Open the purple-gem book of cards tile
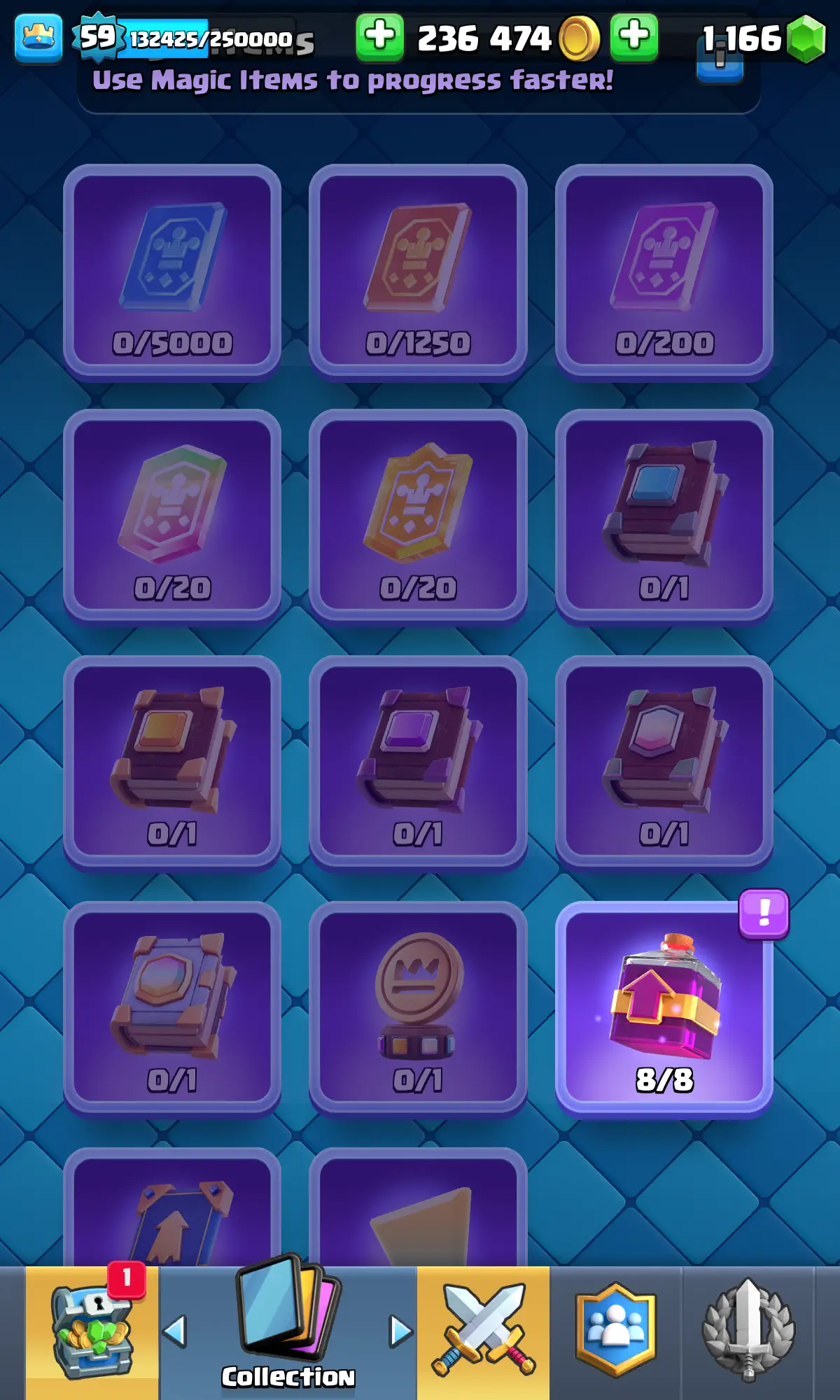Viewport: 840px width, 1400px height. pyautogui.click(x=418, y=762)
